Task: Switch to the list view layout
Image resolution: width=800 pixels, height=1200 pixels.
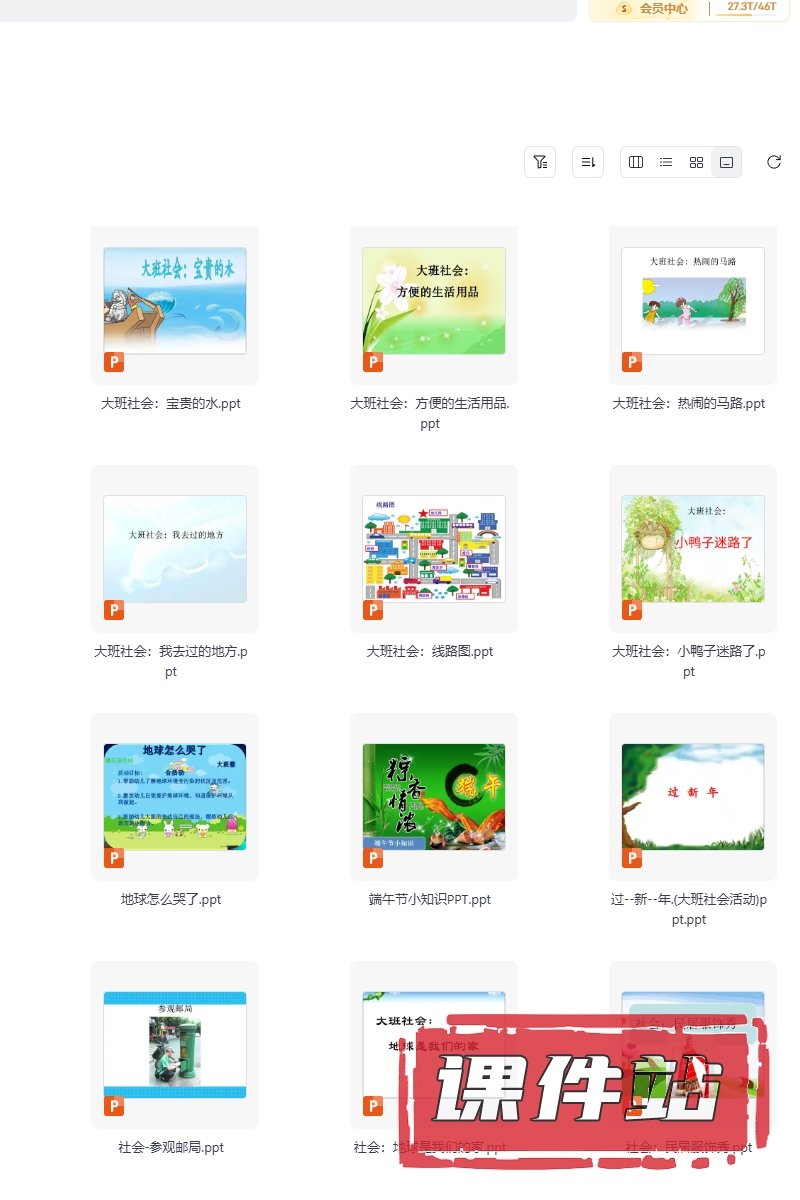Action: point(666,162)
